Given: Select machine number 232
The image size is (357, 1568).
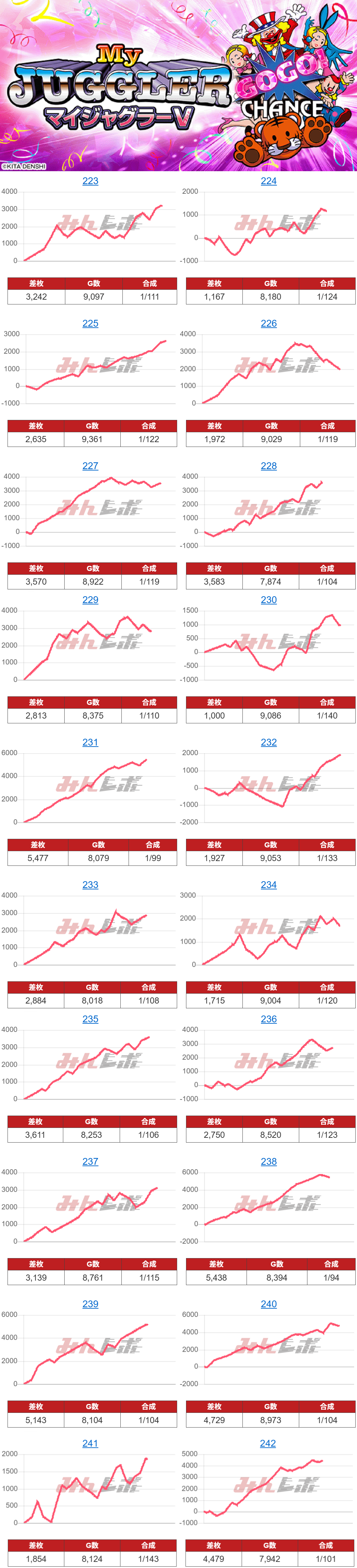Looking at the screenshot, I should 269,742.
